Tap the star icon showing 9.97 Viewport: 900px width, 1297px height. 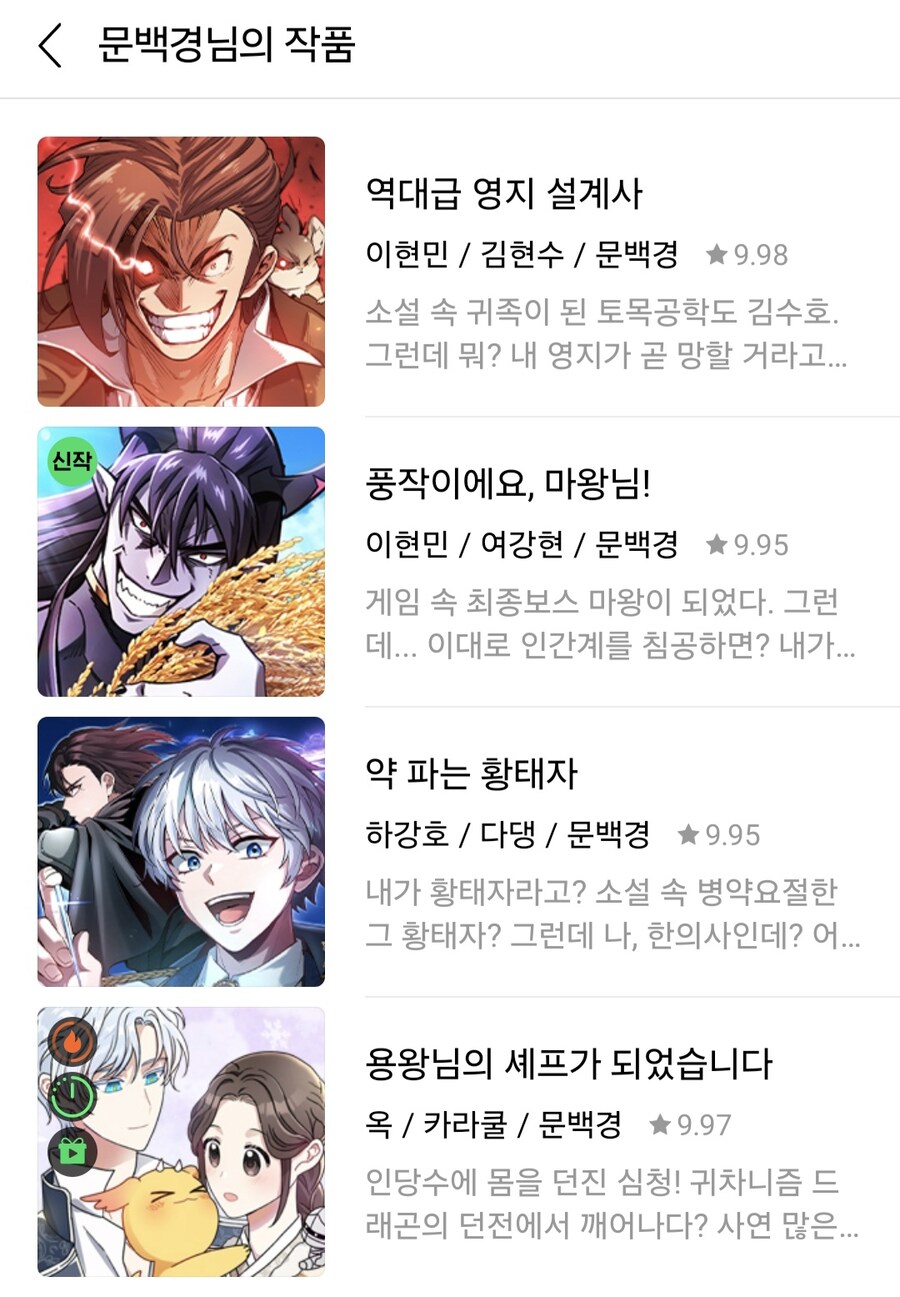point(659,1124)
